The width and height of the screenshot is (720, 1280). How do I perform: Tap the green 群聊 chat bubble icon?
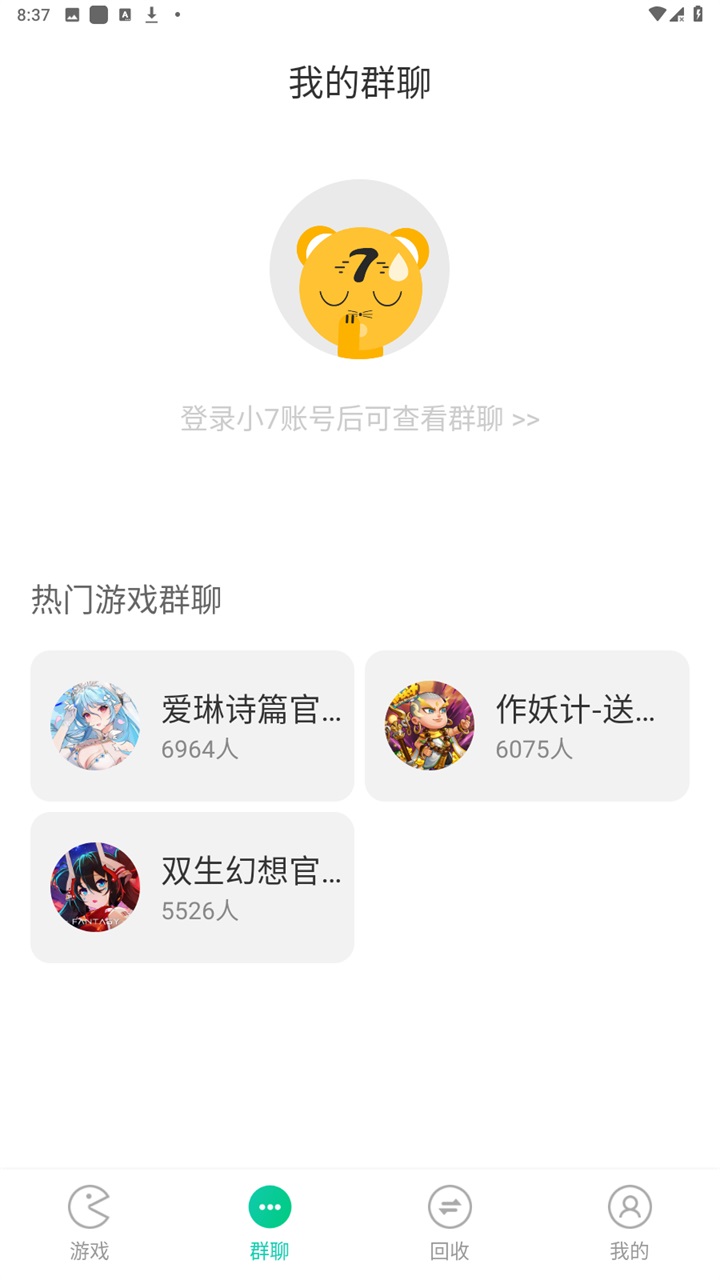(269, 1205)
